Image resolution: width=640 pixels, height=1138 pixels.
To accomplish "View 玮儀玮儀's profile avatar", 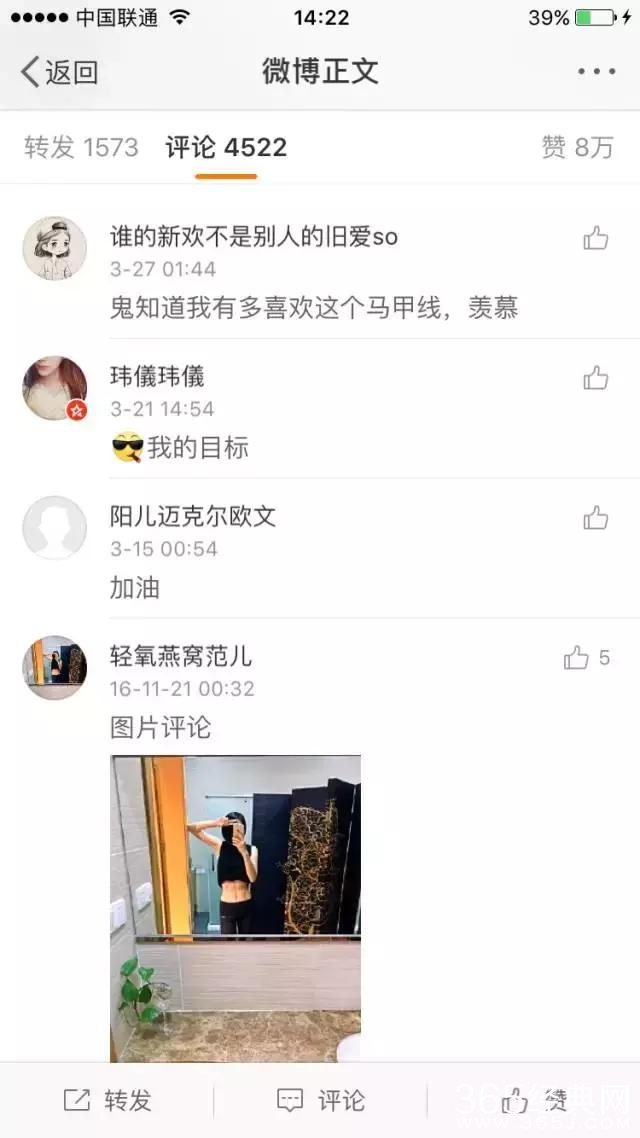I will tap(55, 388).
